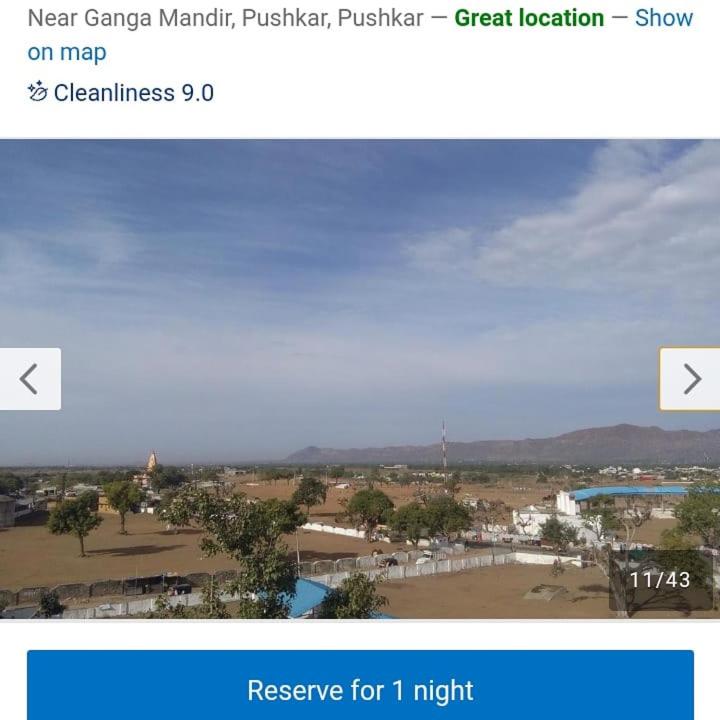
Task: Tap Reserve for 1 night
Action: tap(360, 688)
